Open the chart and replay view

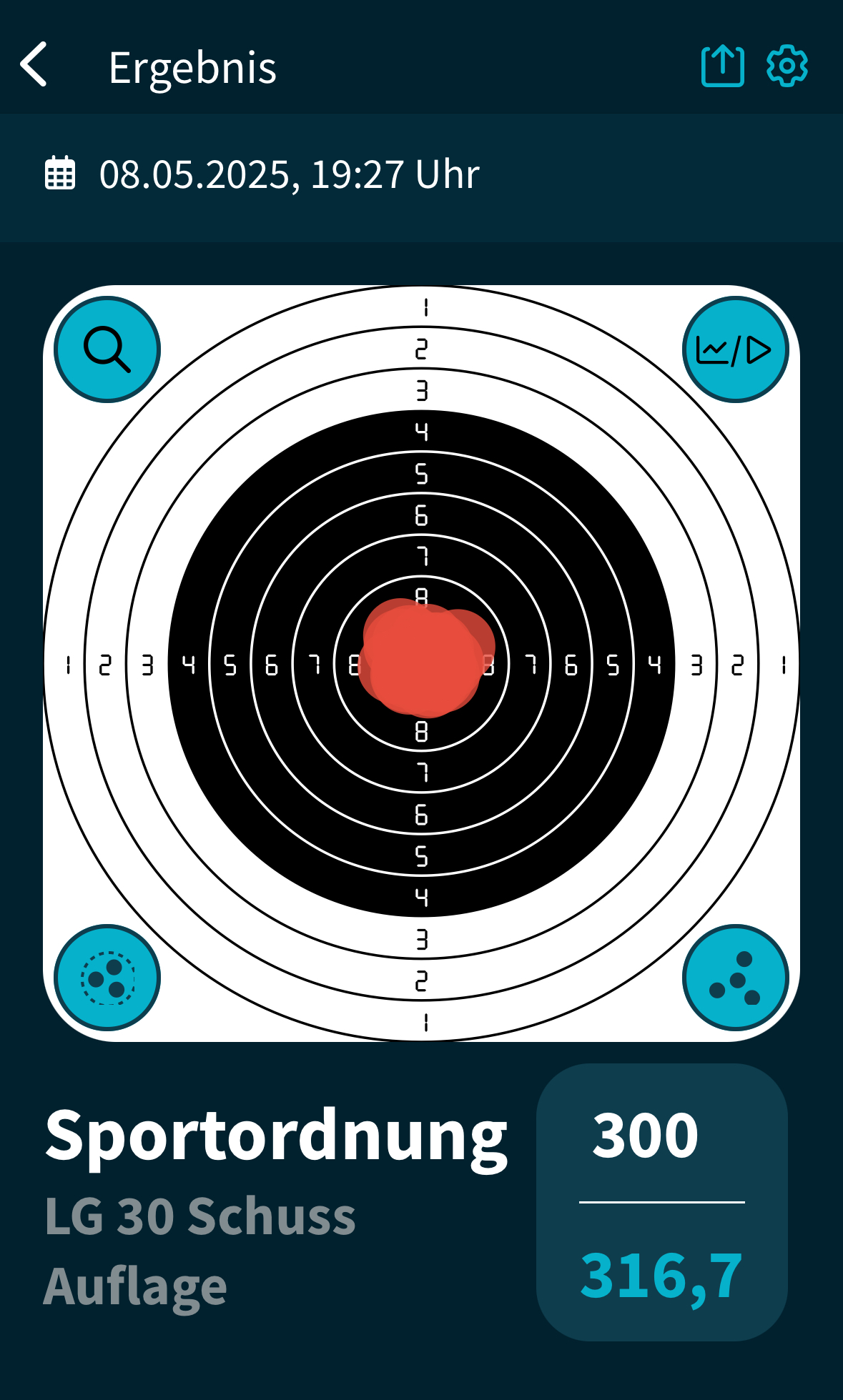coord(735,349)
